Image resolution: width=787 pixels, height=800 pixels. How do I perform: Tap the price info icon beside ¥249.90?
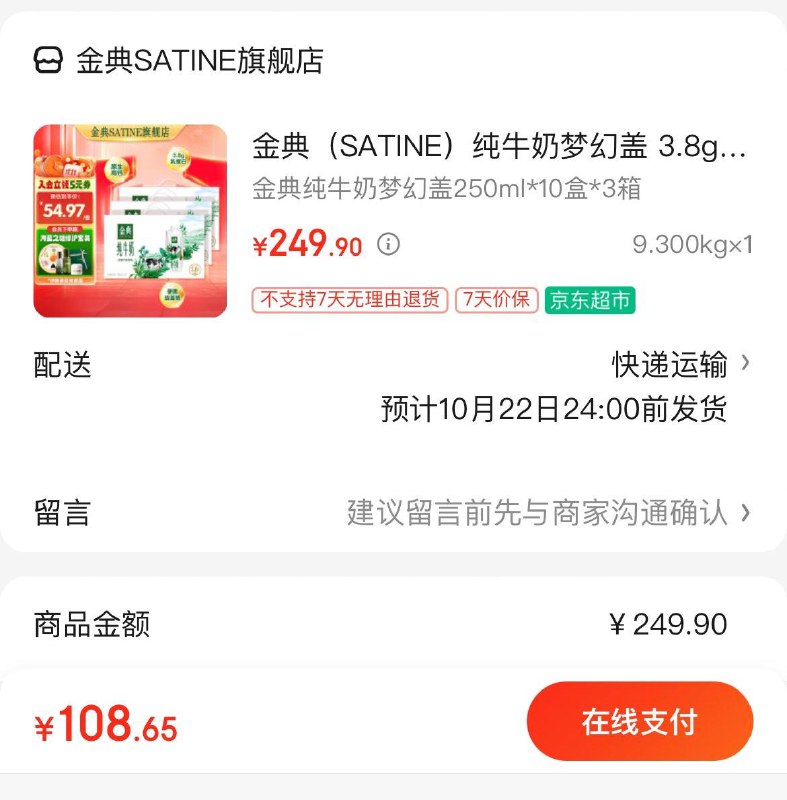[389, 244]
